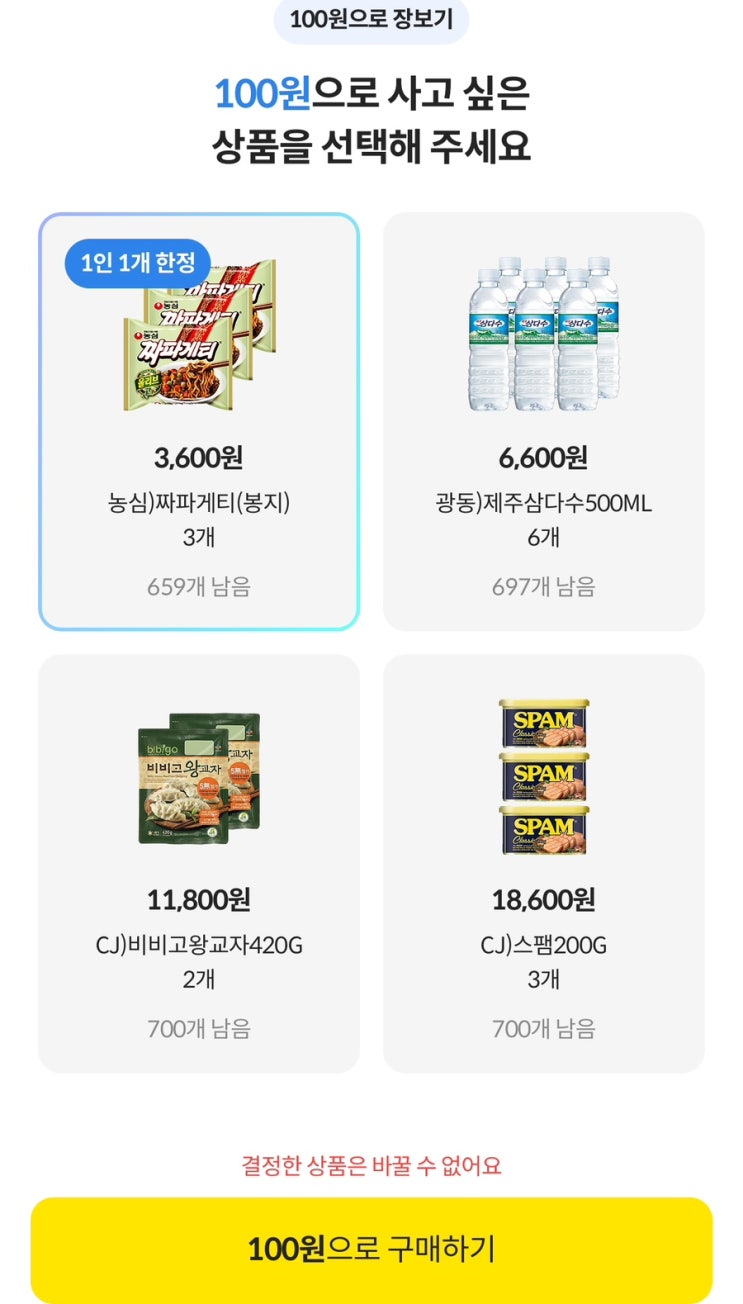Screen dimensions: 743x1304
Task: Select the 농심 짜파게티 3개 product card
Action: point(199,421)
